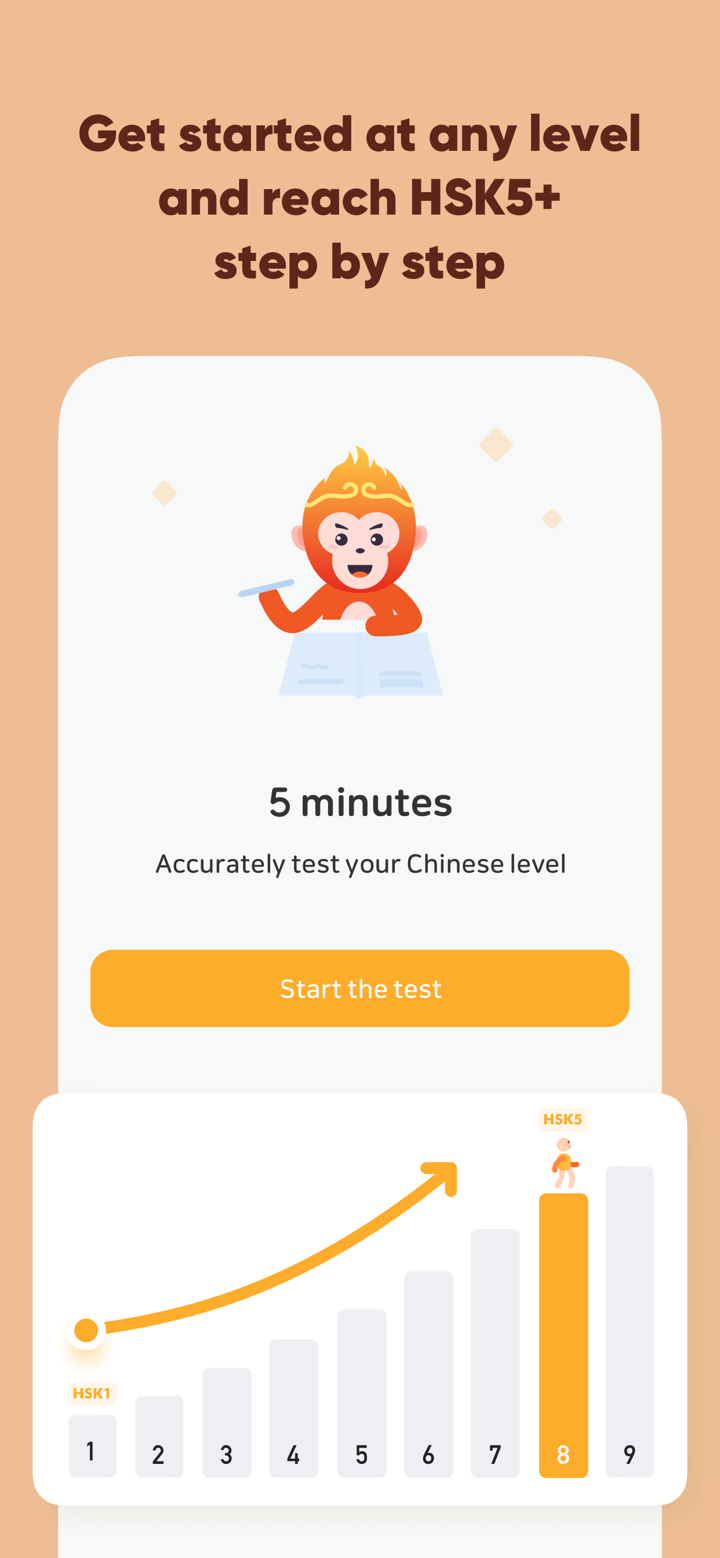
Task: Select the HSK1 badge on the chart
Action: (x=91, y=1393)
